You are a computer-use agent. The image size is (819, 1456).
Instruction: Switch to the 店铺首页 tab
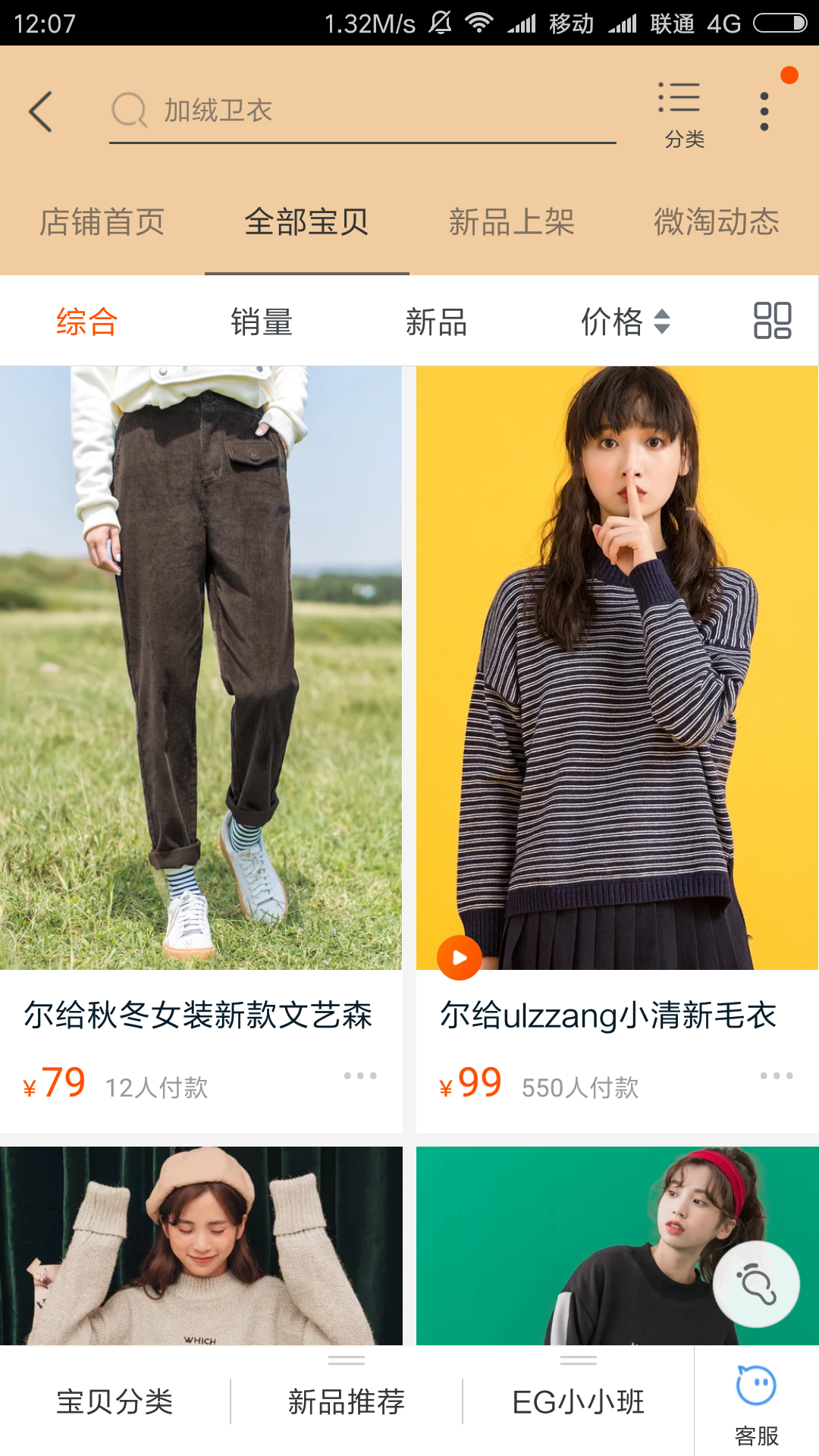click(x=102, y=222)
